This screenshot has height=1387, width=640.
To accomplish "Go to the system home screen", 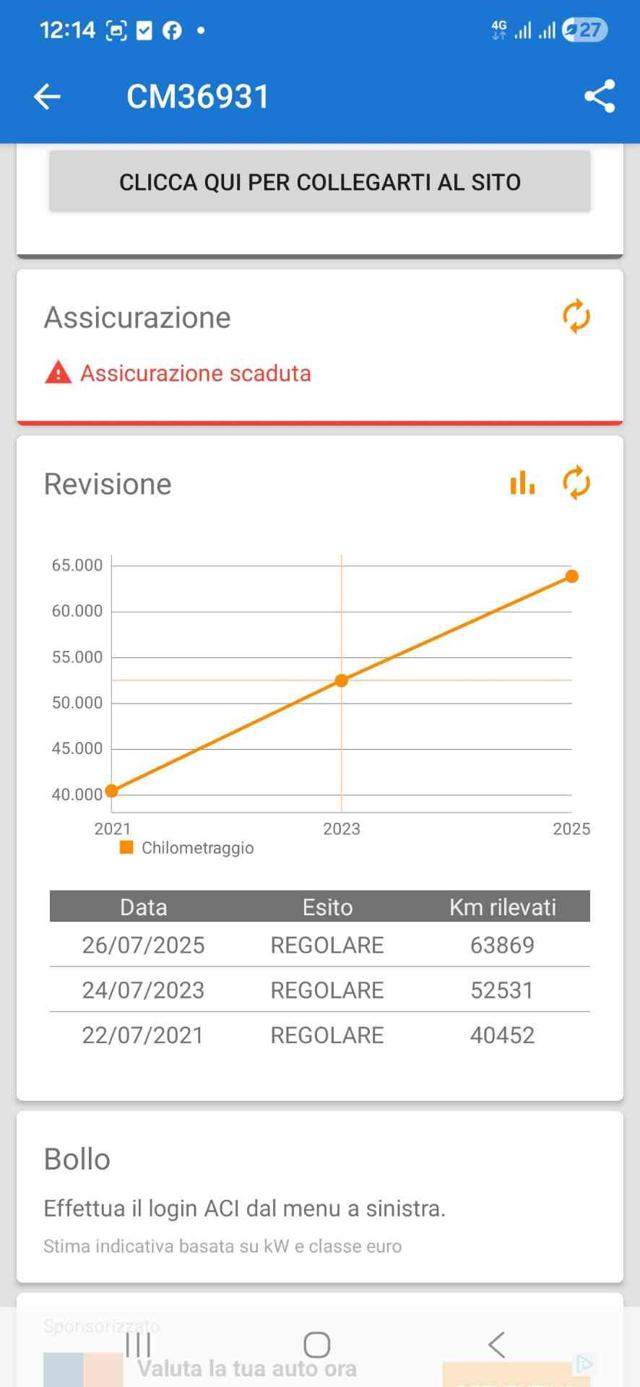I will [317, 1344].
